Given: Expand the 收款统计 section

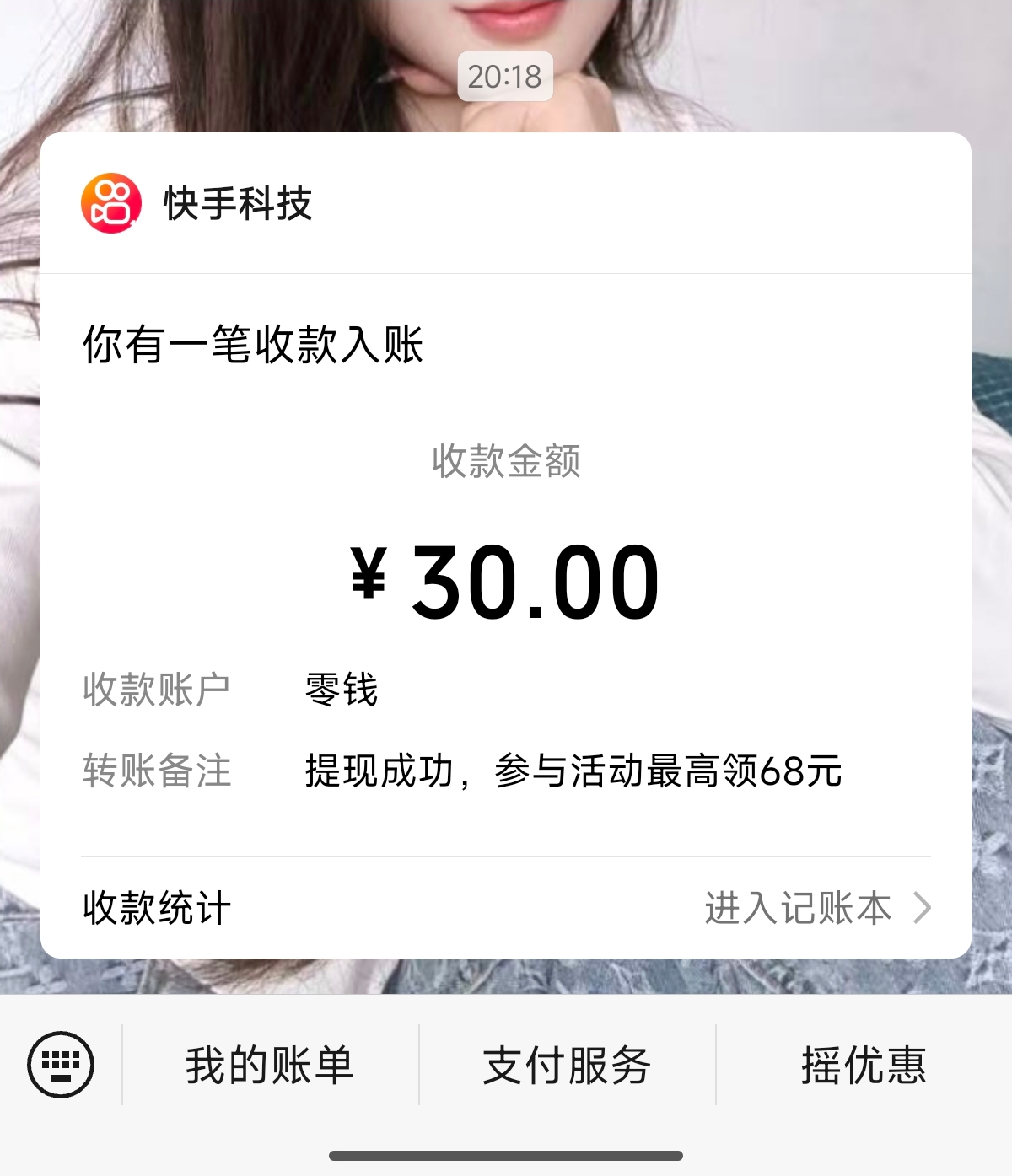Looking at the screenshot, I should [157, 908].
